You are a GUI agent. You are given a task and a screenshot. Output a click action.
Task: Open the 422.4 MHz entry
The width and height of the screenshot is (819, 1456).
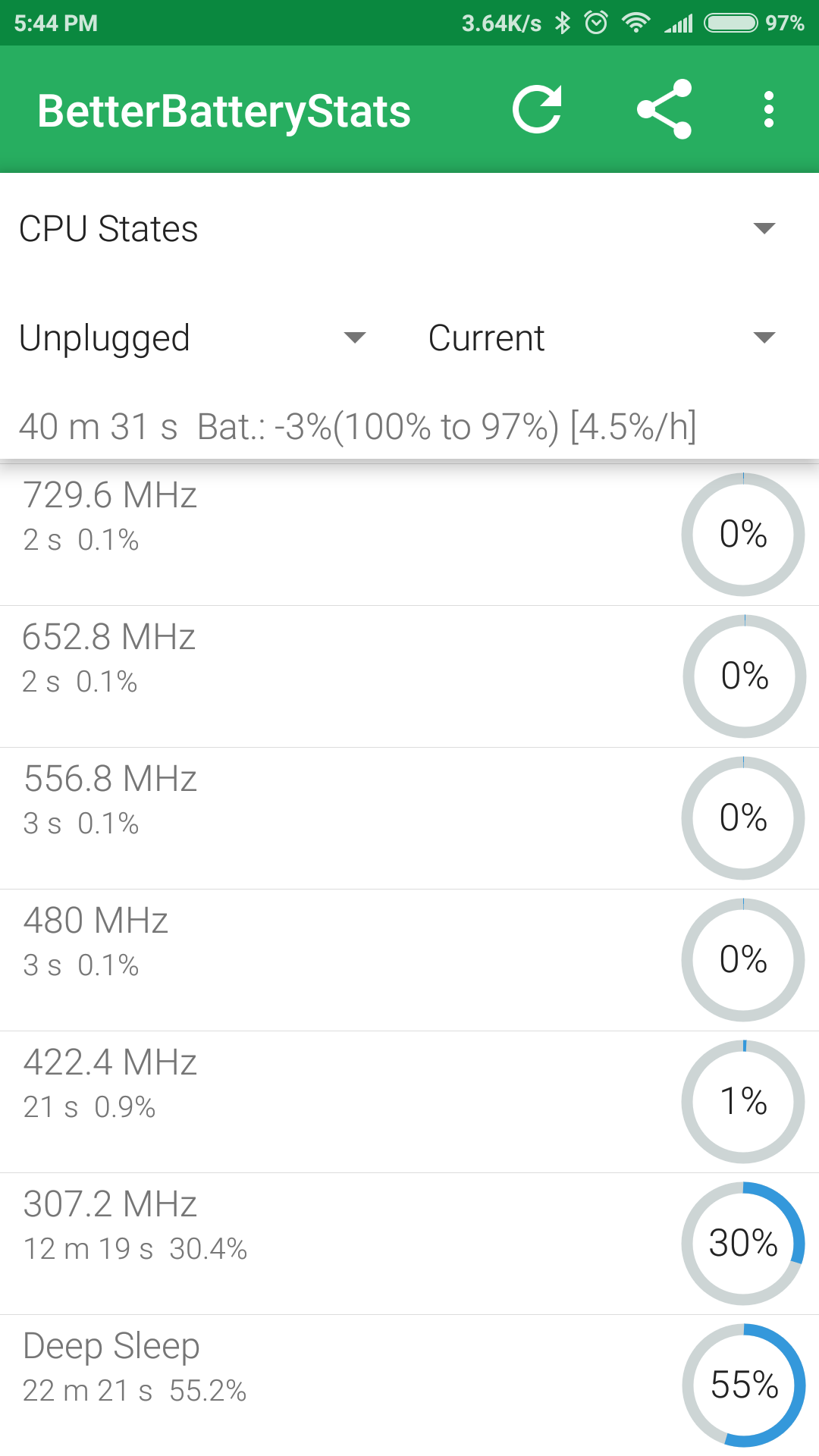click(409, 1102)
